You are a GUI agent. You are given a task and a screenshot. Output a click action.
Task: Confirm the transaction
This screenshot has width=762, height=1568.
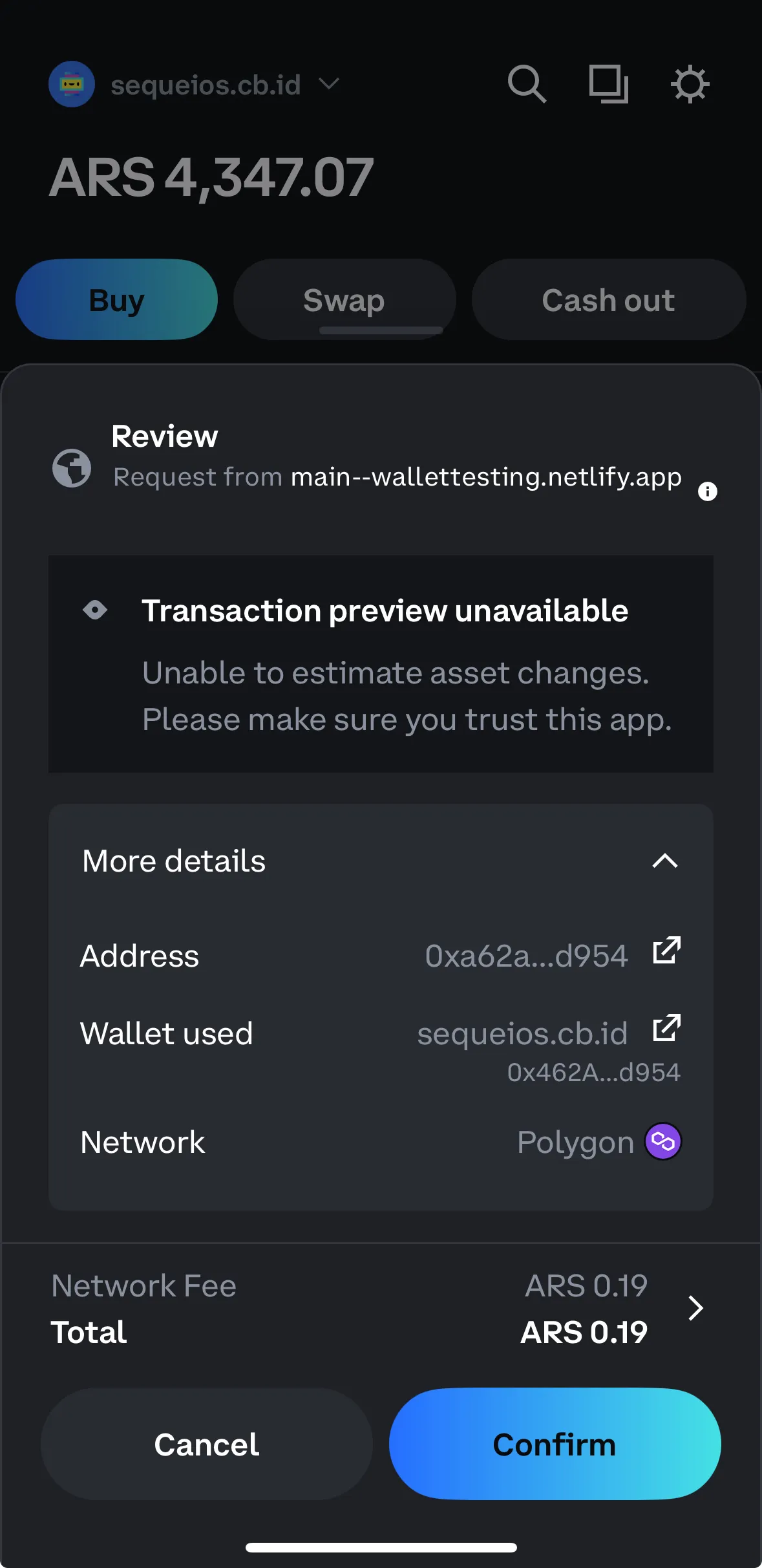[555, 1444]
